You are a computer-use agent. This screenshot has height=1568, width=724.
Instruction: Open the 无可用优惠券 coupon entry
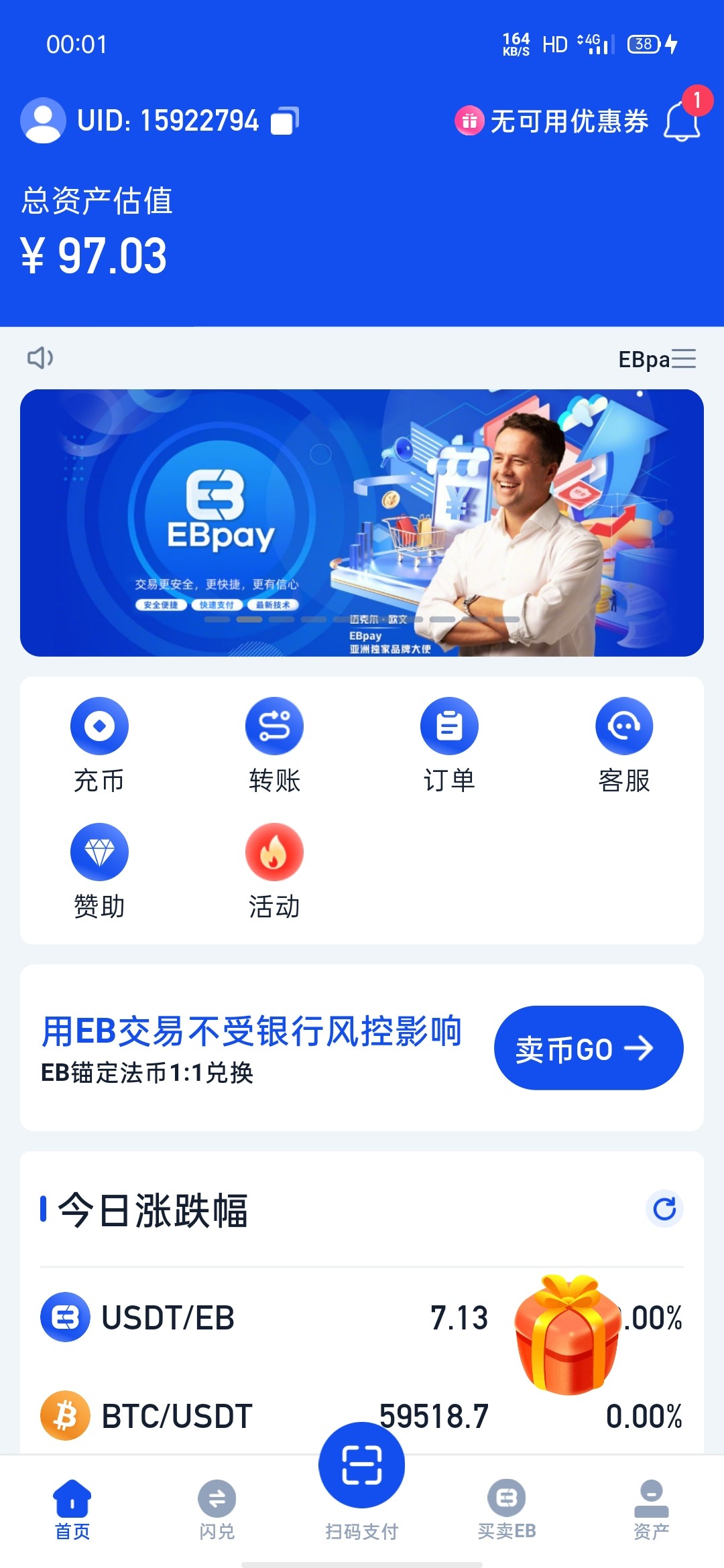552,121
